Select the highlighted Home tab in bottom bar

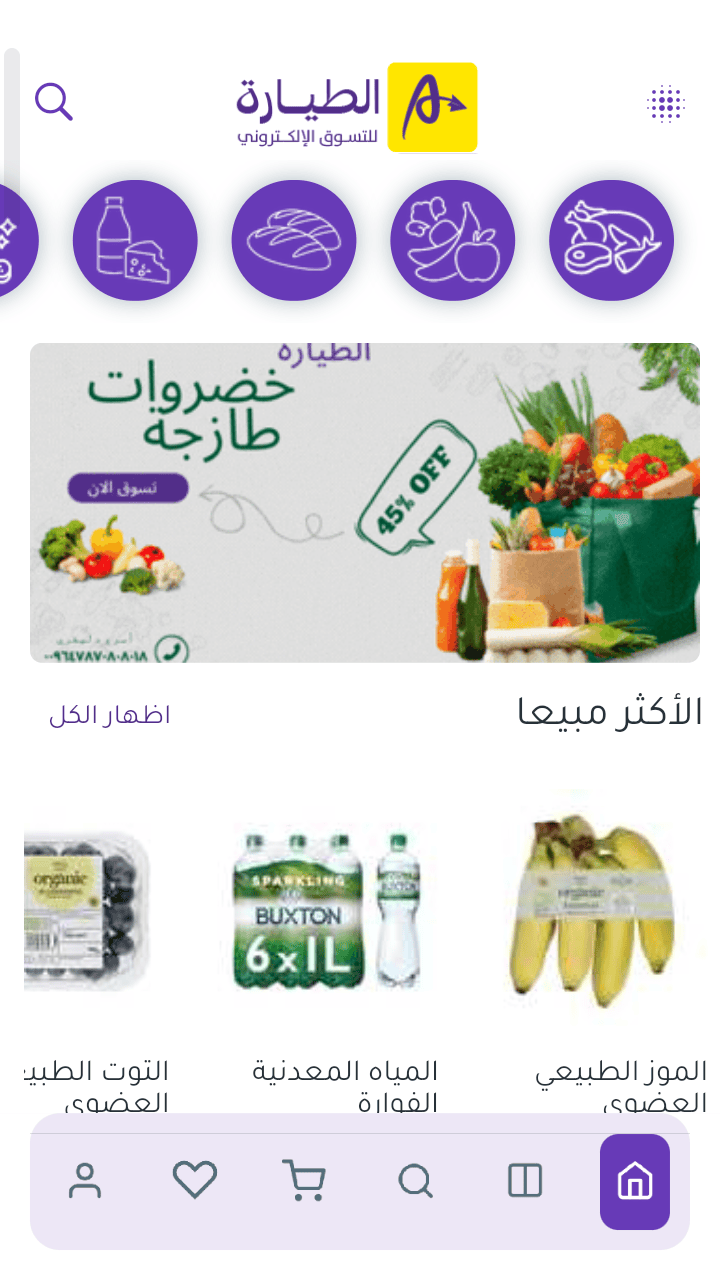coord(634,1180)
